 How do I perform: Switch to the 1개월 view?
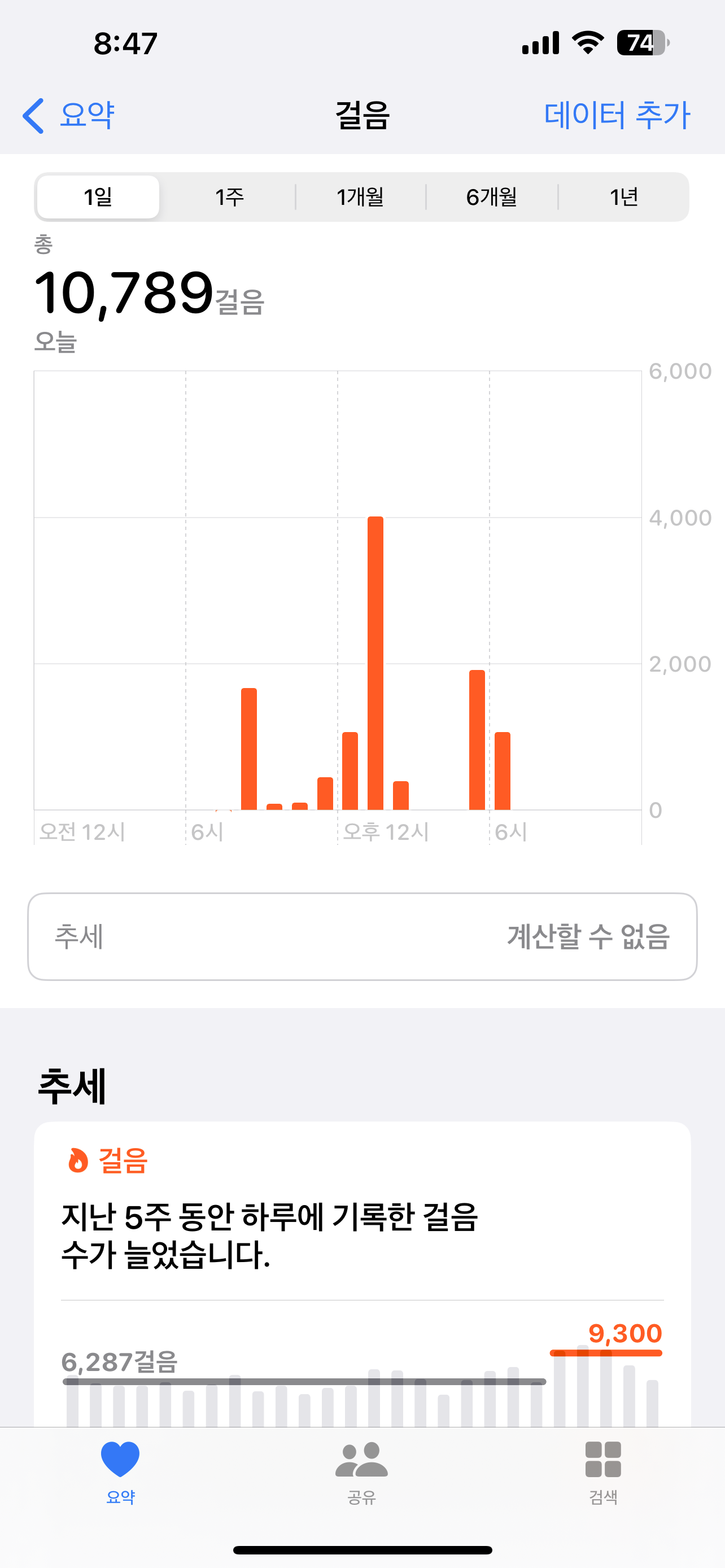point(360,197)
